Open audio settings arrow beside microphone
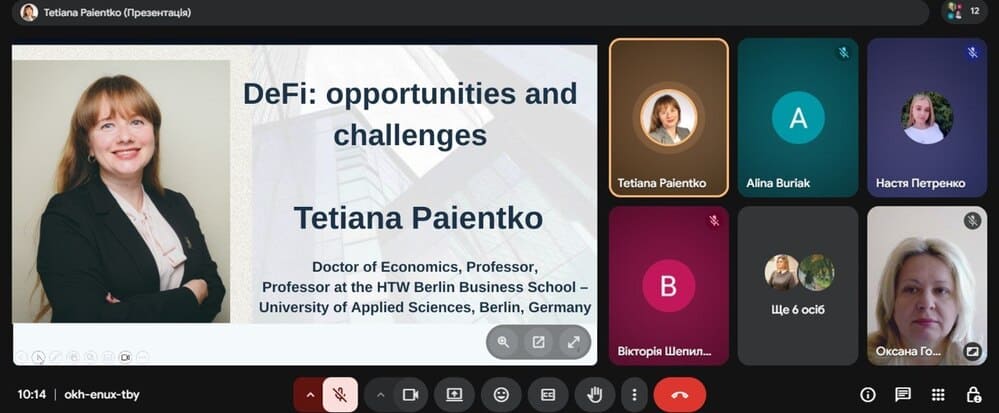999x413 pixels. click(310, 395)
